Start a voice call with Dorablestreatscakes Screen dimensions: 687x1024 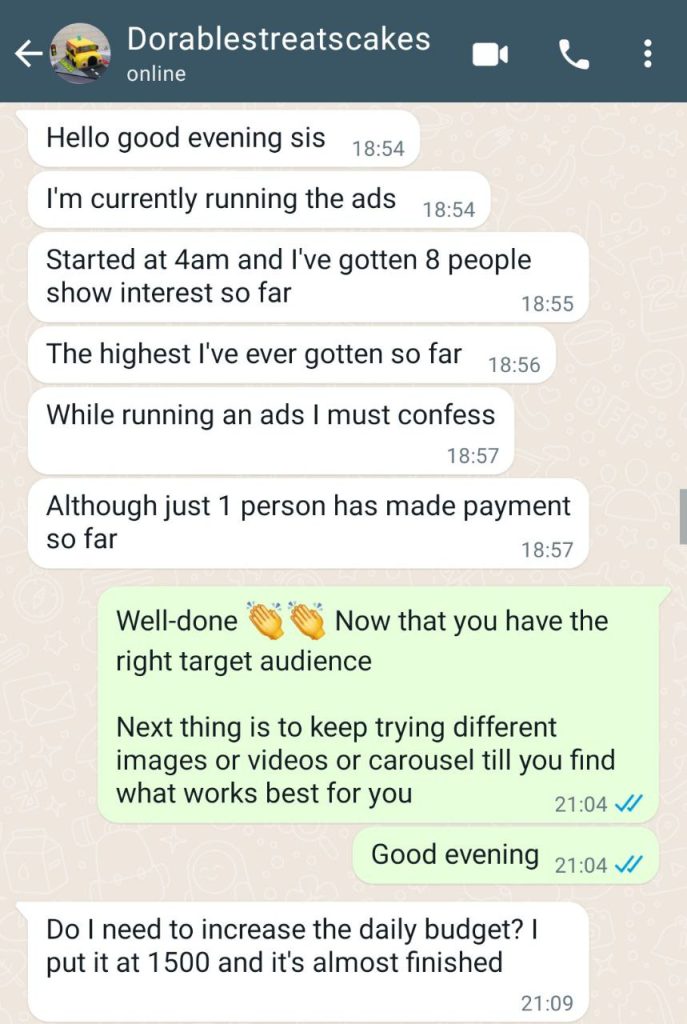click(x=574, y=54)
